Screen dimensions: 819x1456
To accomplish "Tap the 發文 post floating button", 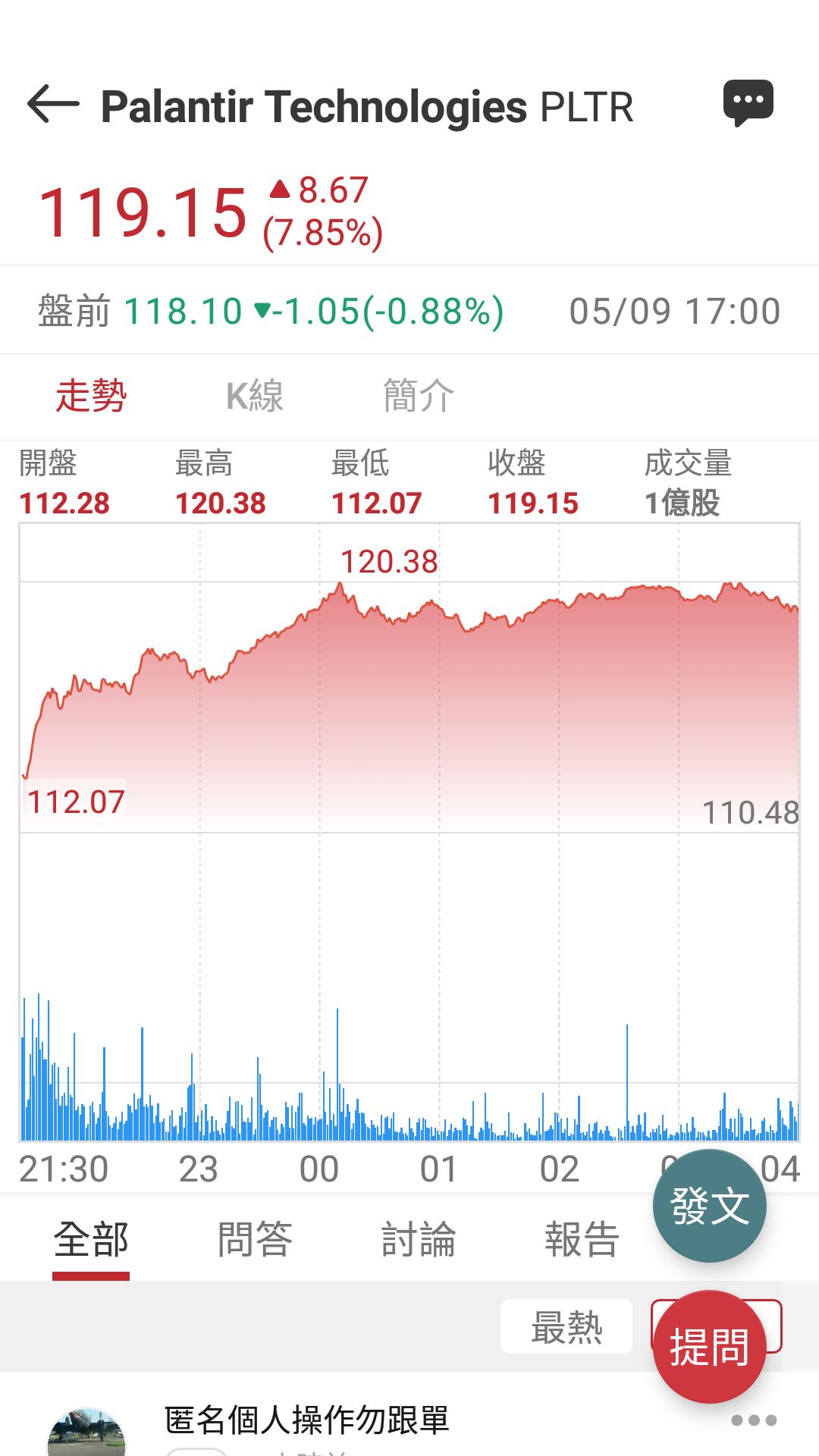I will click(710, 1206).
